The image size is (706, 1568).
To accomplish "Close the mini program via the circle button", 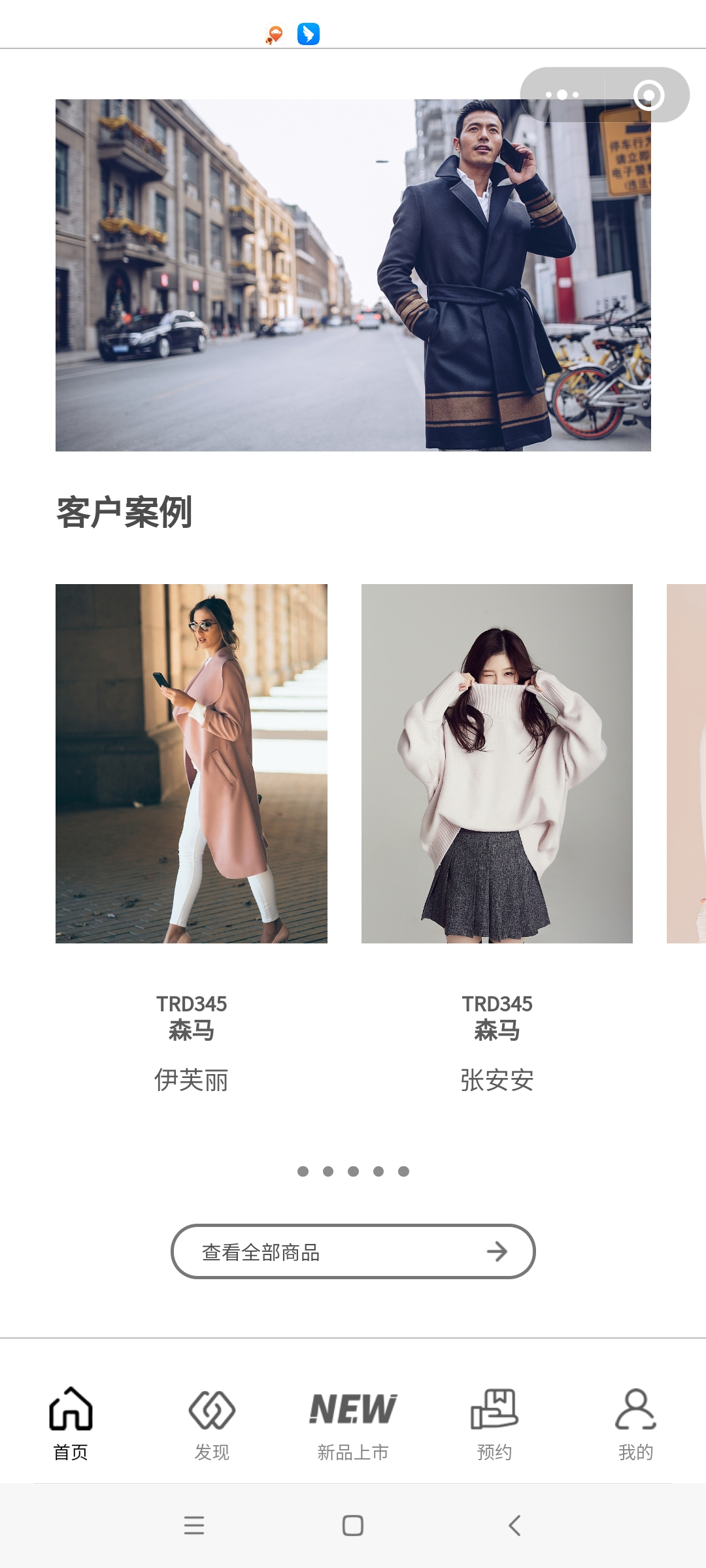I will point(648,95).
